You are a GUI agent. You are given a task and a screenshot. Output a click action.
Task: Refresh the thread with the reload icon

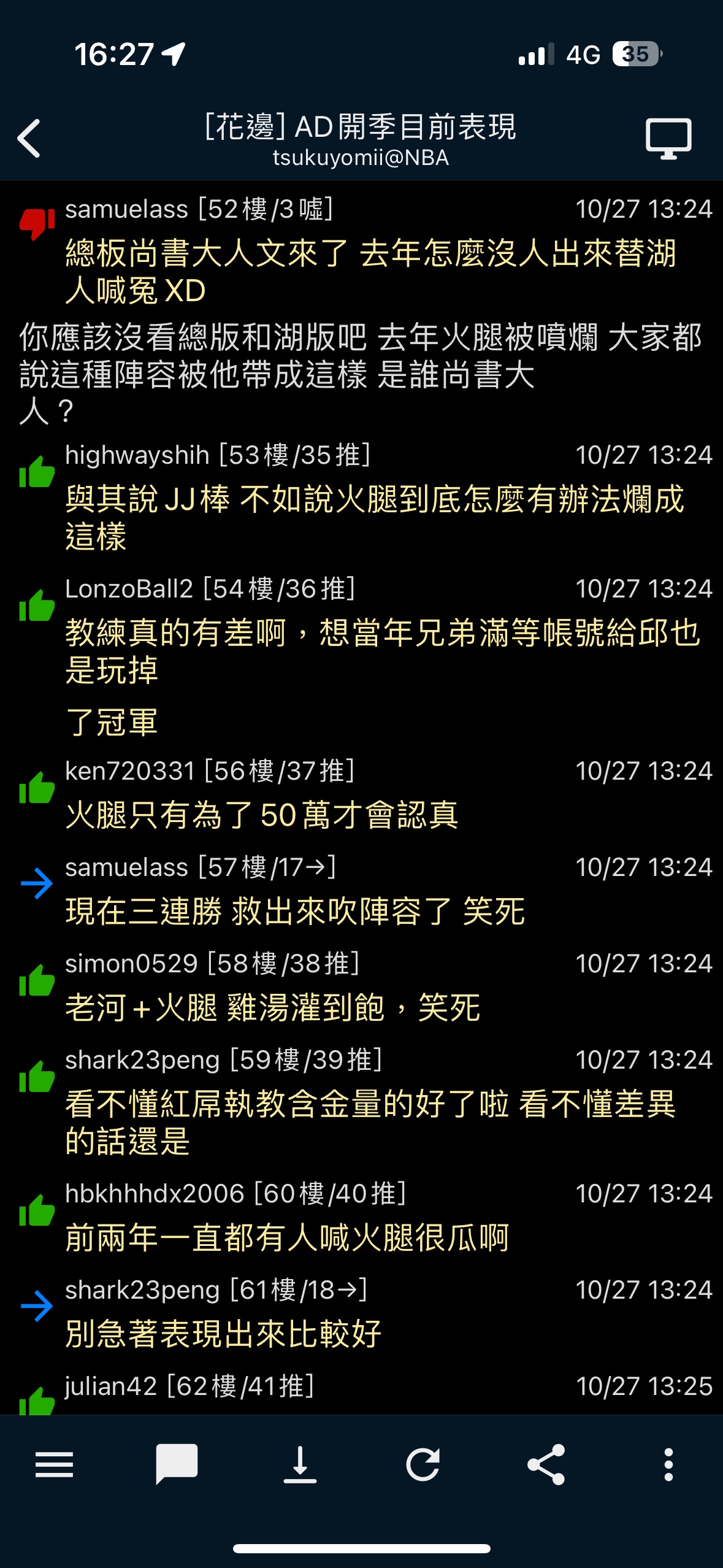point(423,1465)
